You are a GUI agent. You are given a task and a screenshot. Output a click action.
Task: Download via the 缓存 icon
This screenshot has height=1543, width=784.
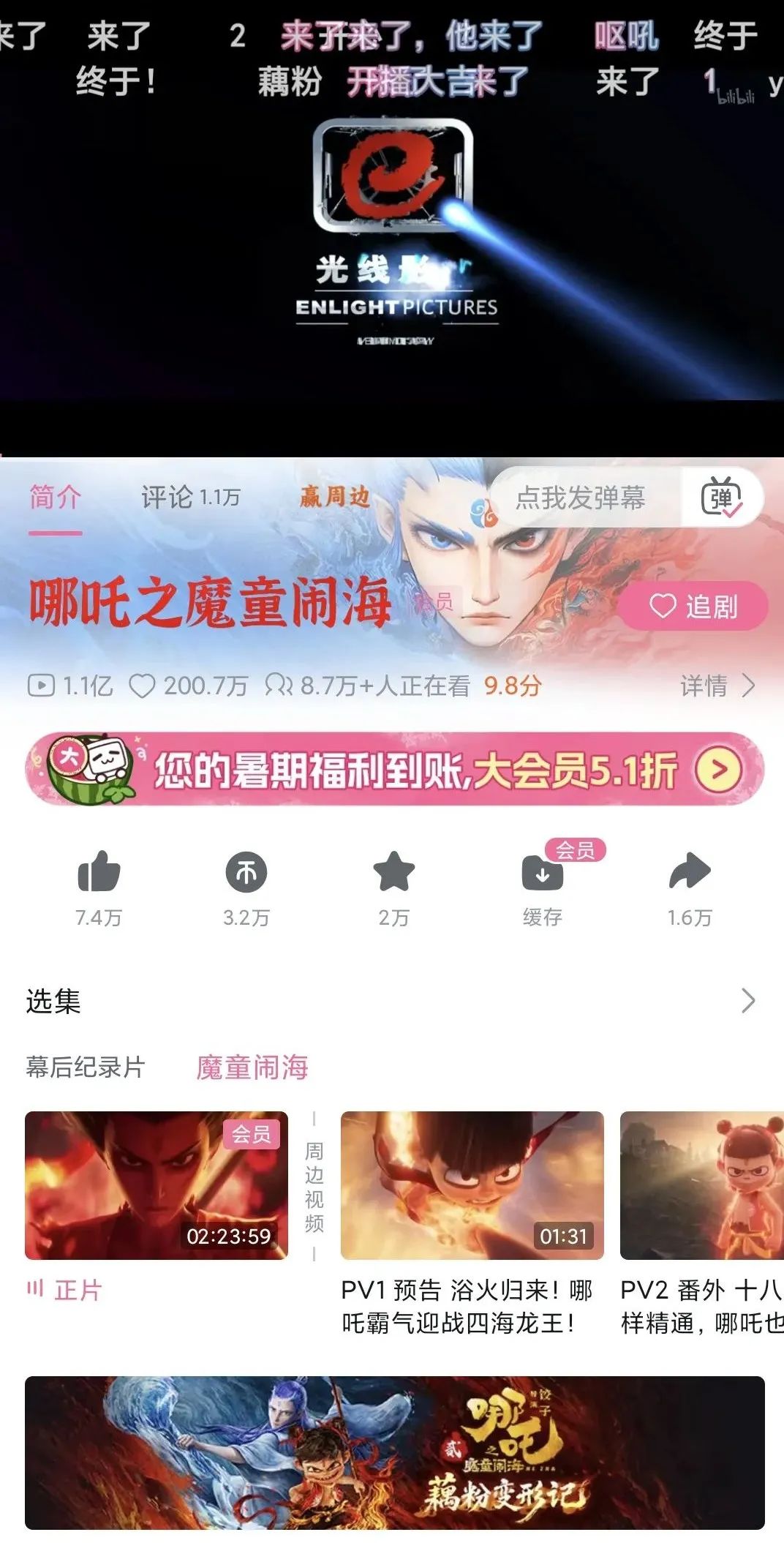[x=542, y=874]
